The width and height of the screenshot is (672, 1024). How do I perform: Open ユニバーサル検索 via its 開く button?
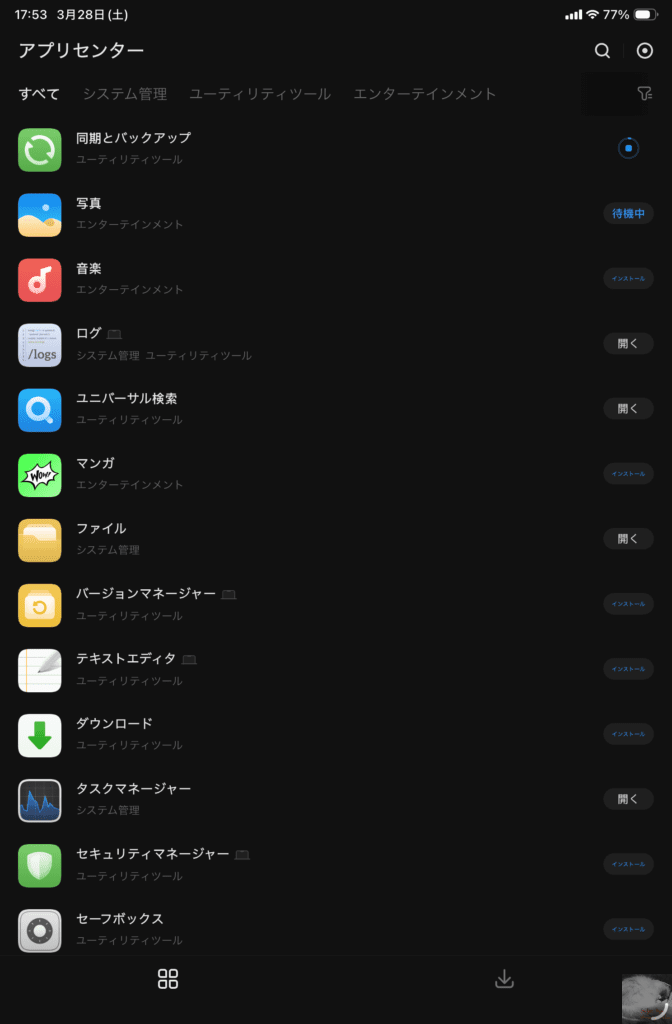pos(628,408)
